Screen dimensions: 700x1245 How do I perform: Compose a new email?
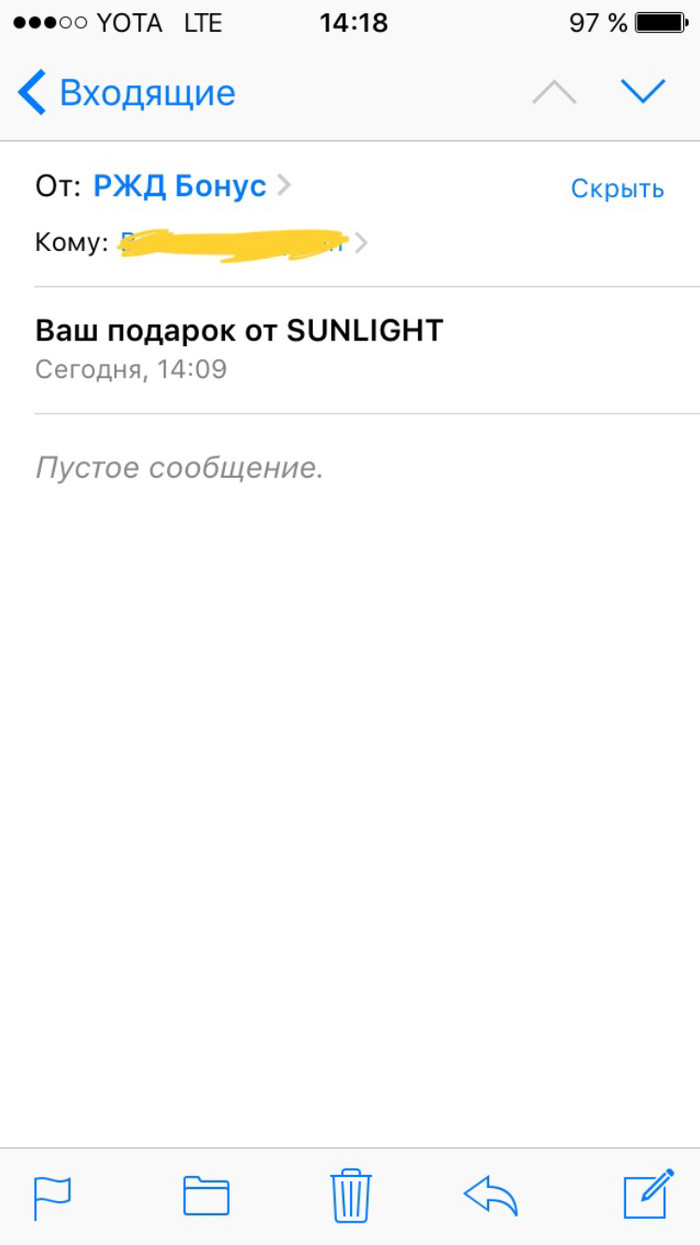tap(645, 1194)
